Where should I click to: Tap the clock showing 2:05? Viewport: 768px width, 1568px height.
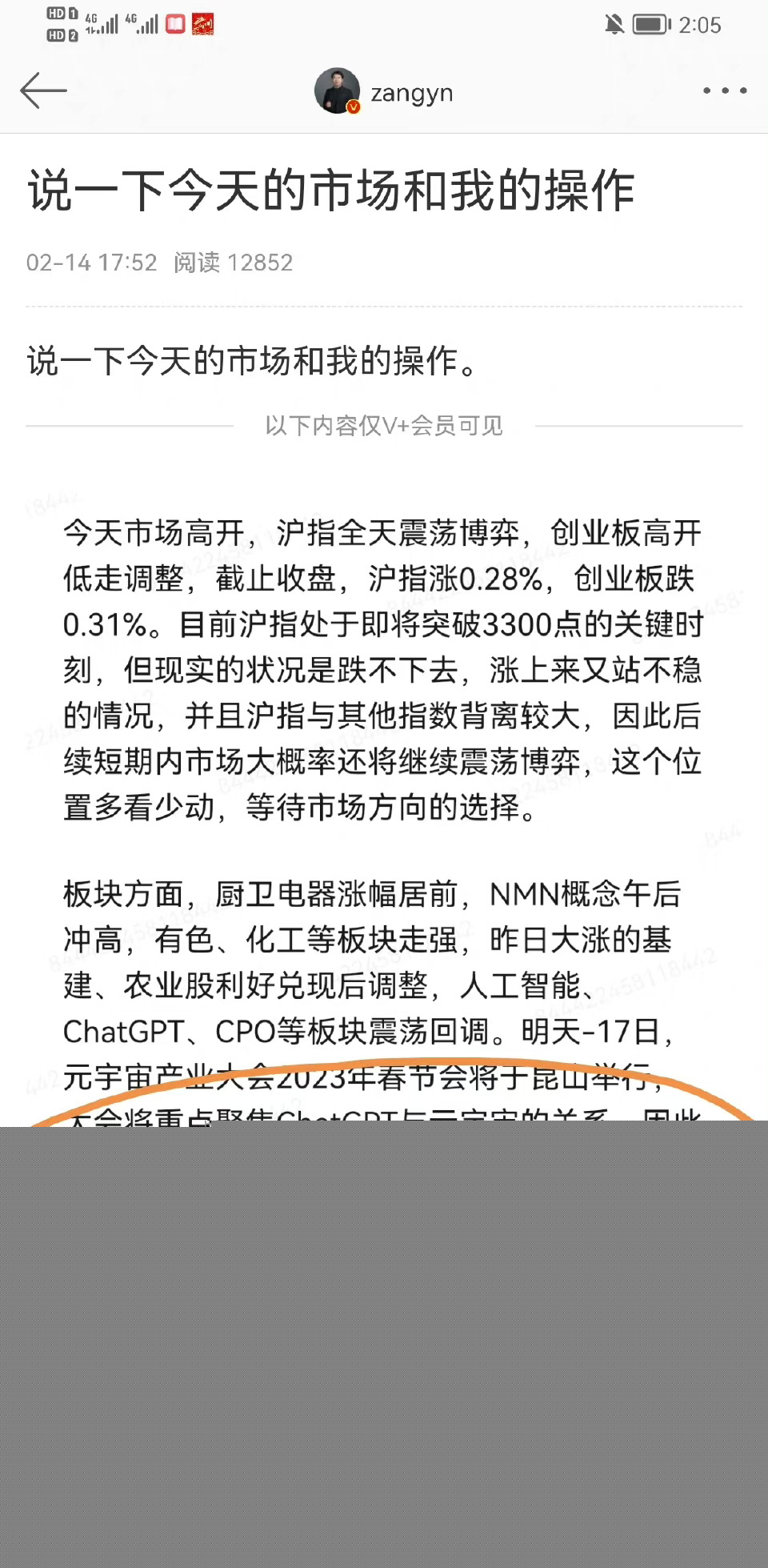(x=698, y=26)
